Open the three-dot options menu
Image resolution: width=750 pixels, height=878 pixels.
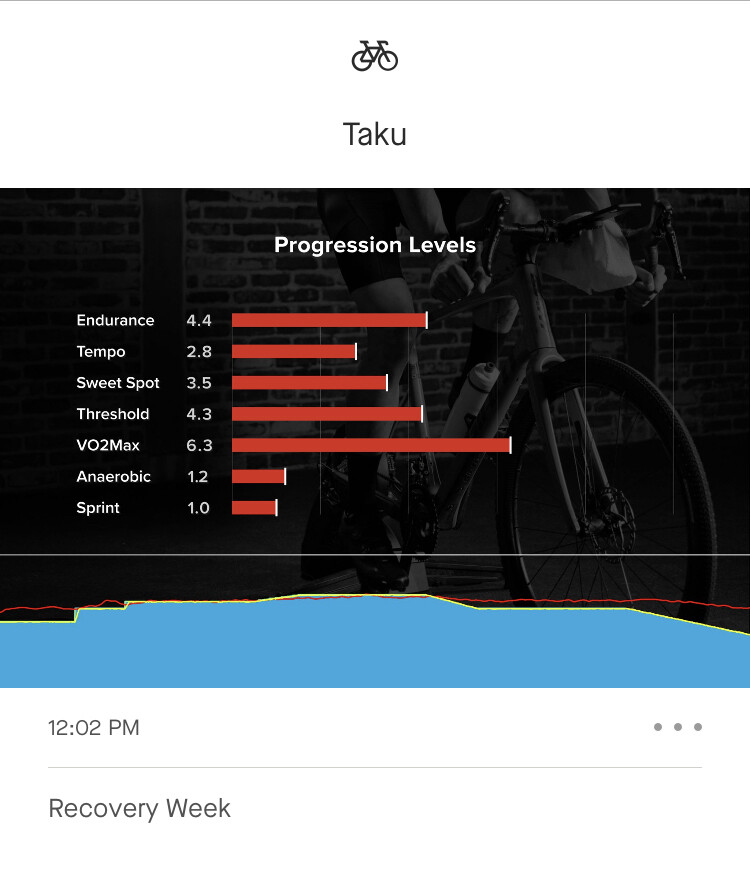(677, 727)
